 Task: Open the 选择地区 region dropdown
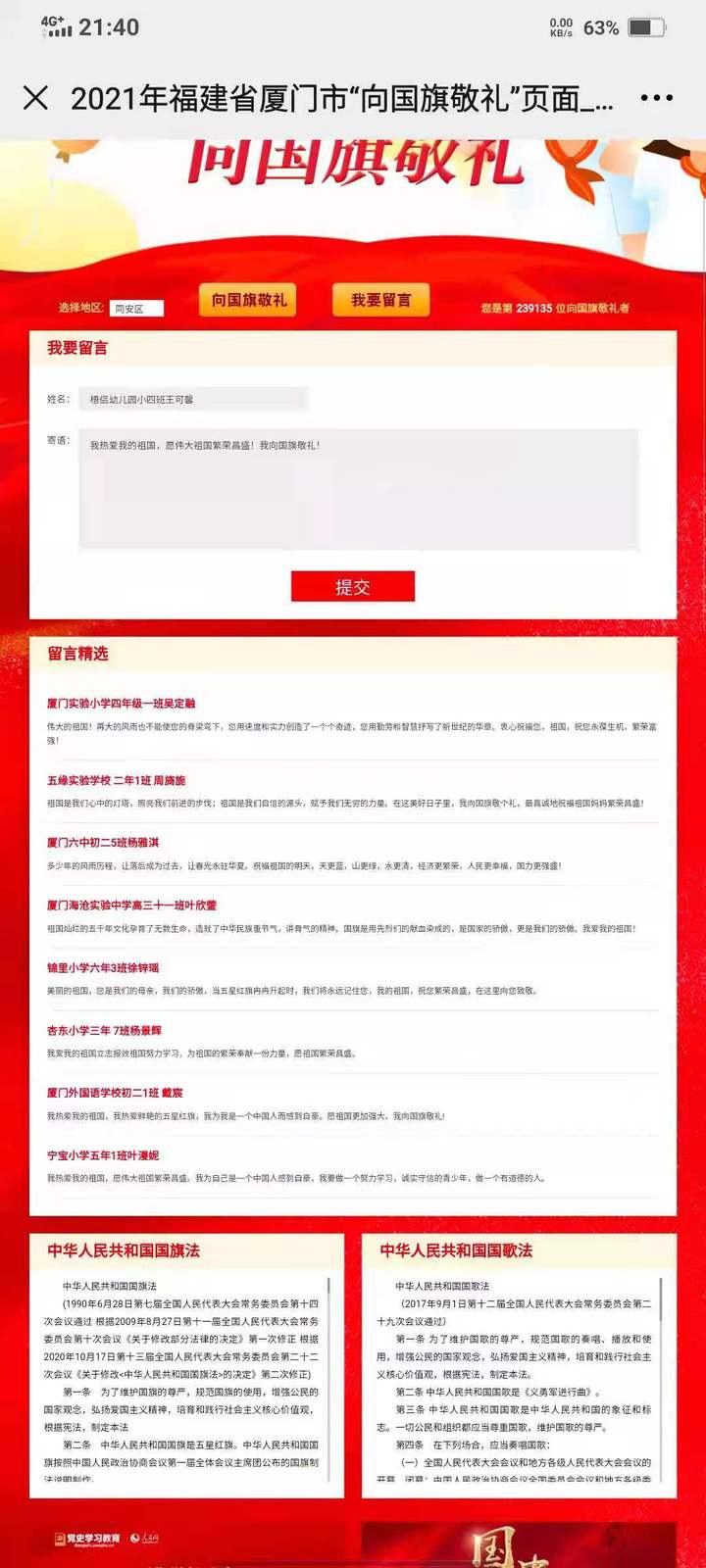[136, 309]
